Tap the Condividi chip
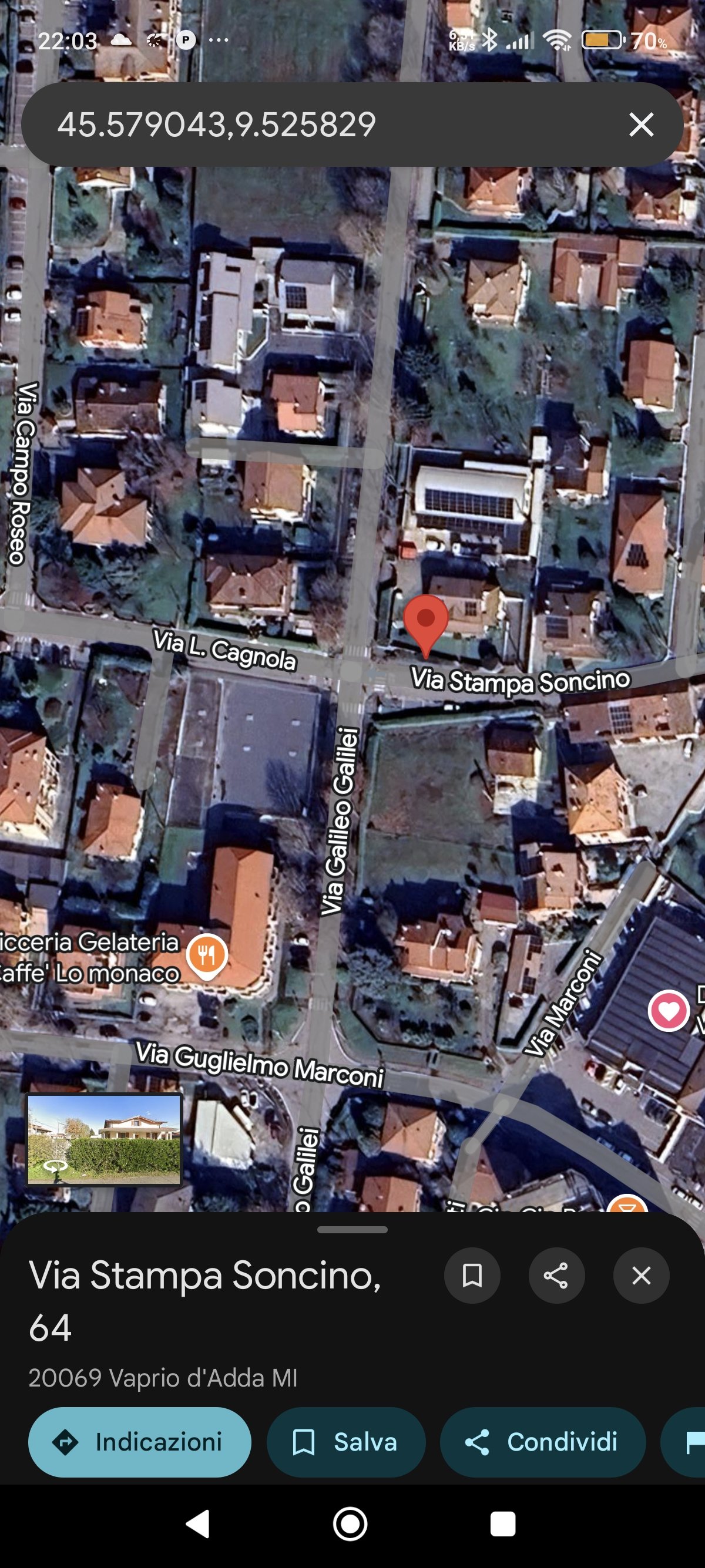The image size is (705, 1568). (542, 1442)
